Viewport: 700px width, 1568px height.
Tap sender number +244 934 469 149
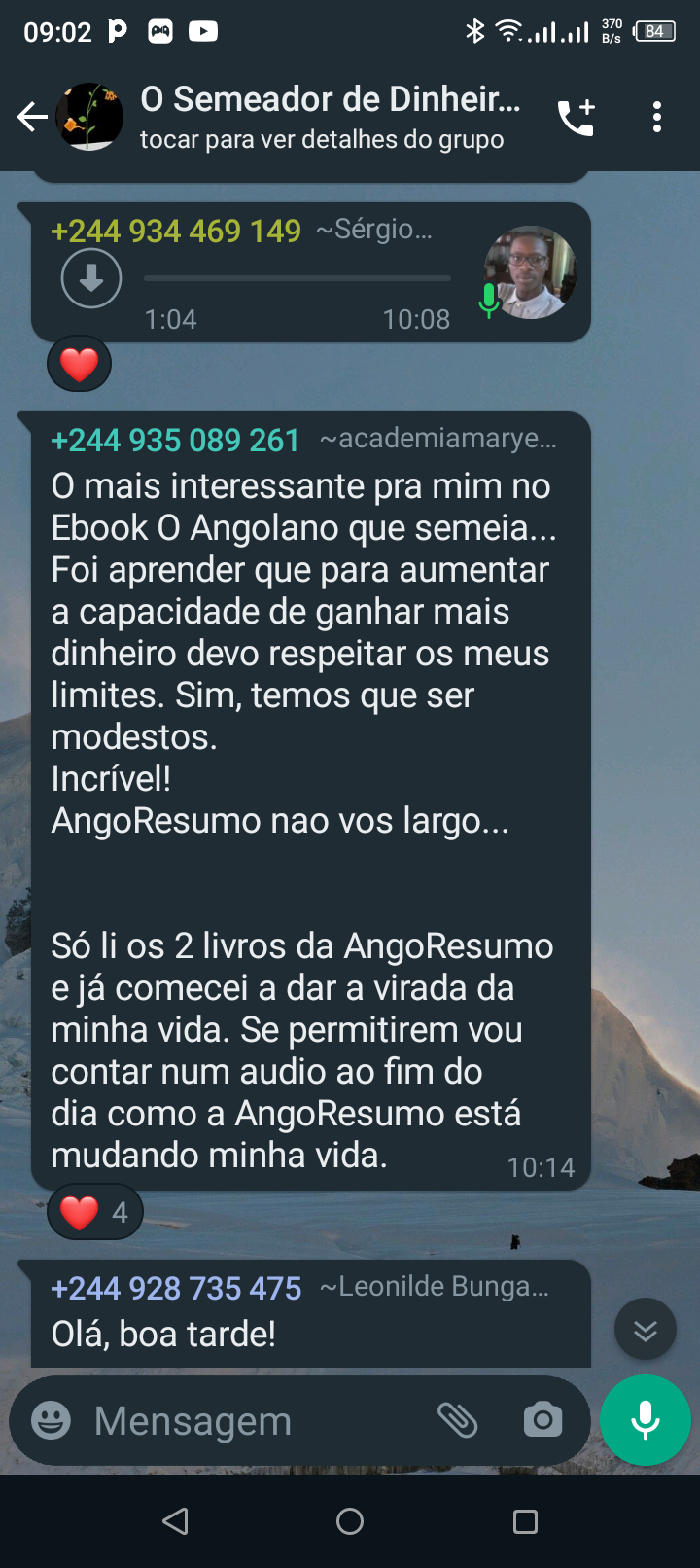click(x=176, y=232)
